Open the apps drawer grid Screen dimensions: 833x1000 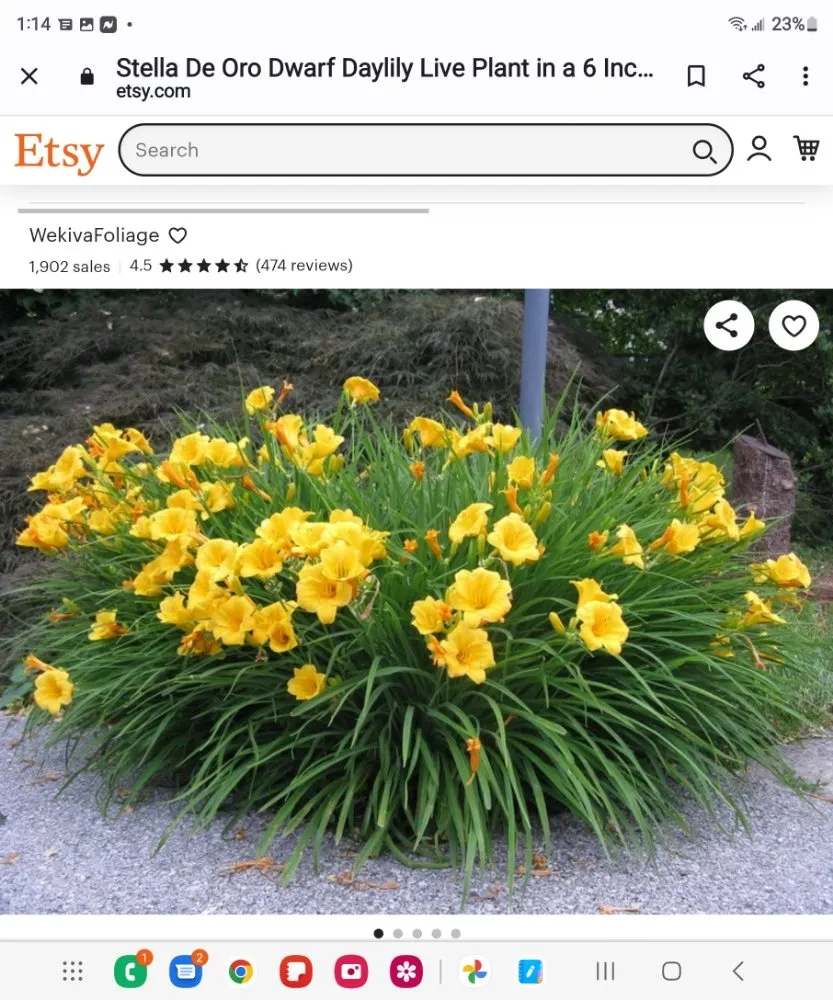tap(73, 971)
